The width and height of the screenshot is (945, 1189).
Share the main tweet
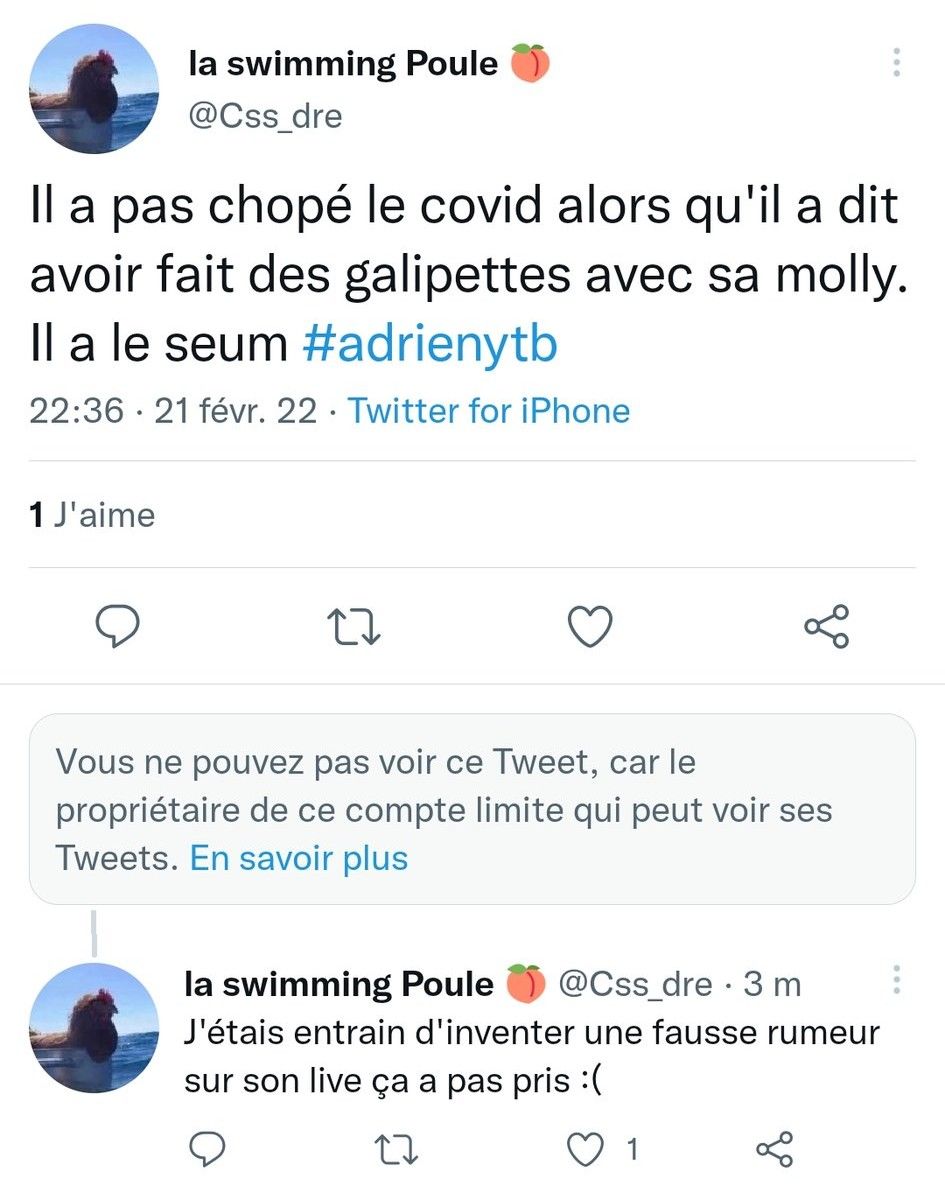827,627
